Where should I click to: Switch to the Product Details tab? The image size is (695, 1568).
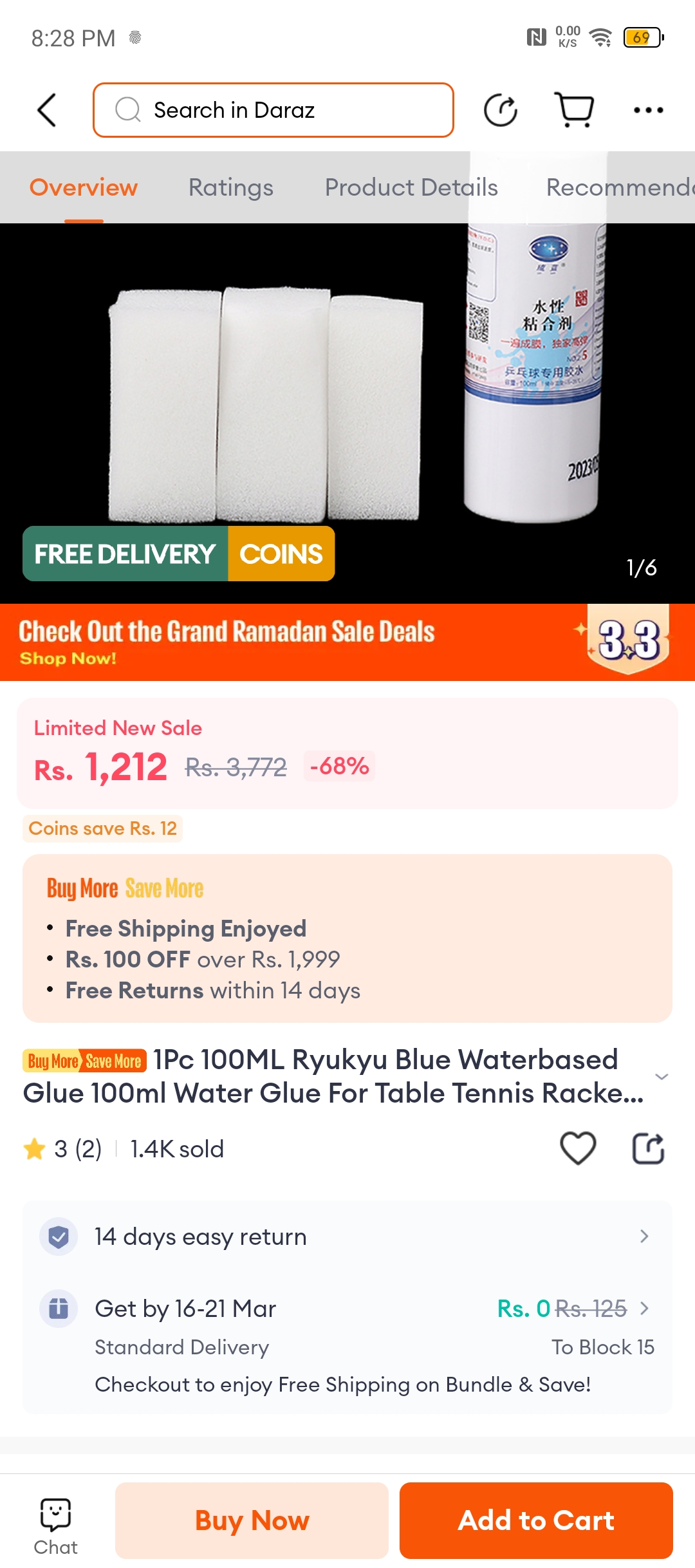pos(411,187)
